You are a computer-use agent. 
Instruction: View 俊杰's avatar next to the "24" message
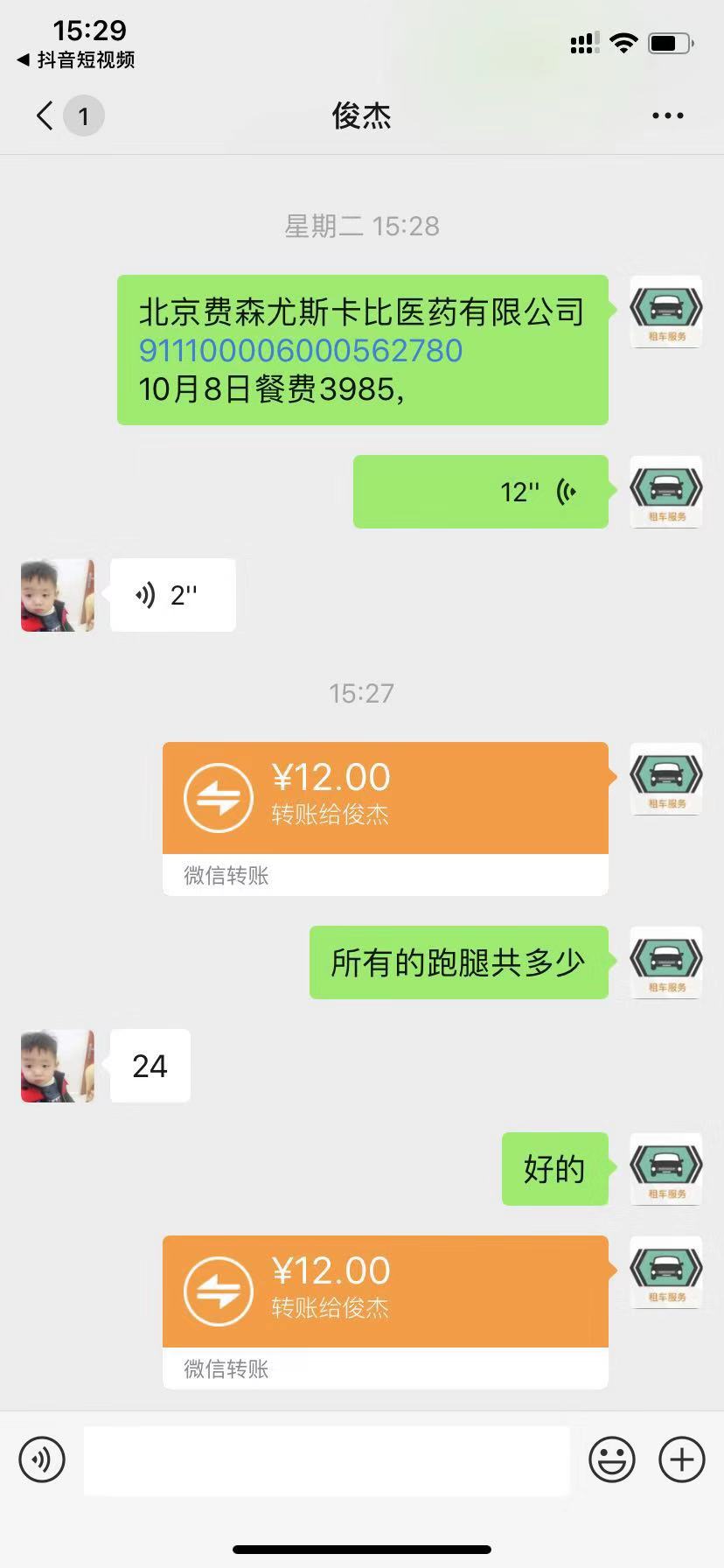click(58, 1066)
